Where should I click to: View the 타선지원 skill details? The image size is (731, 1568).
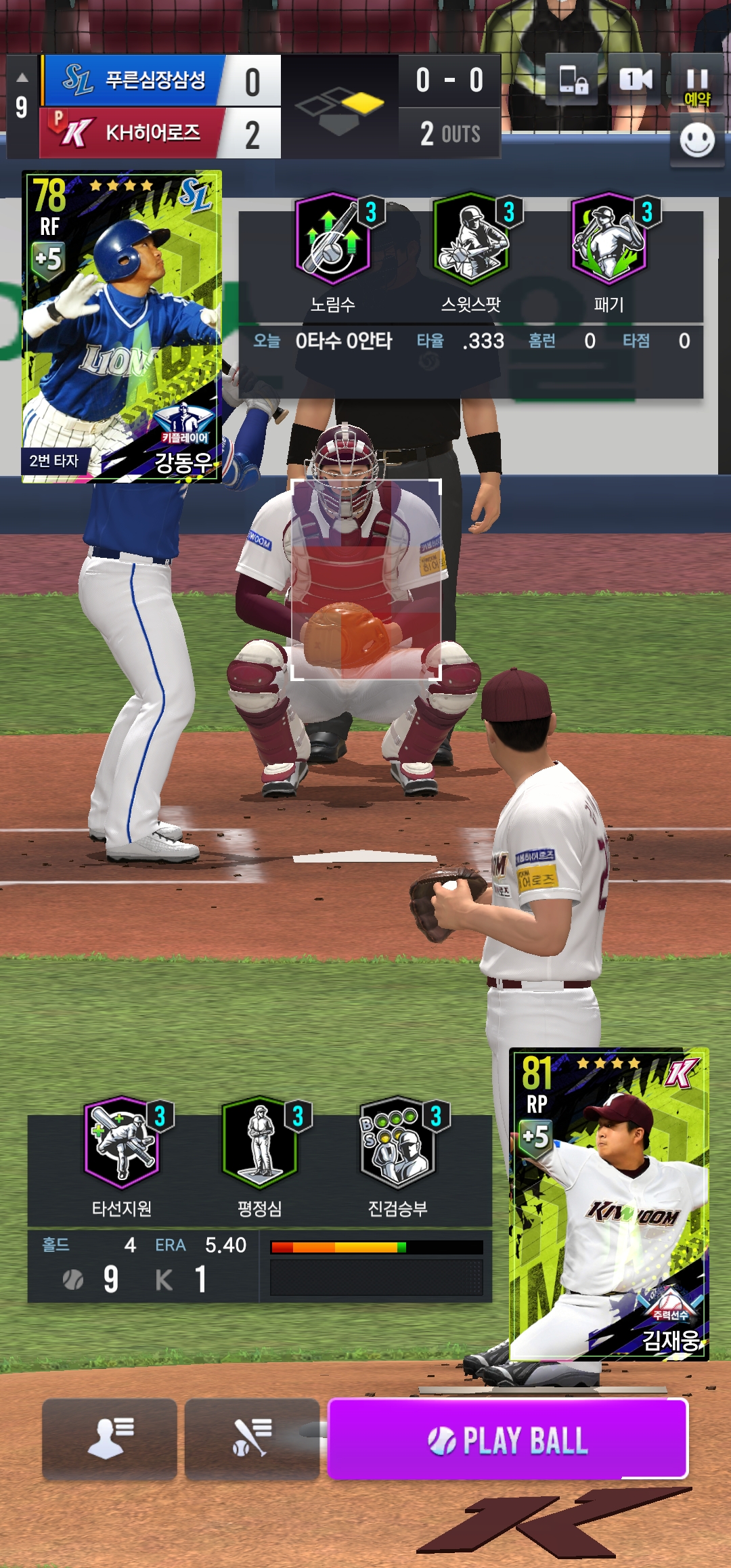pos(122,1144)
